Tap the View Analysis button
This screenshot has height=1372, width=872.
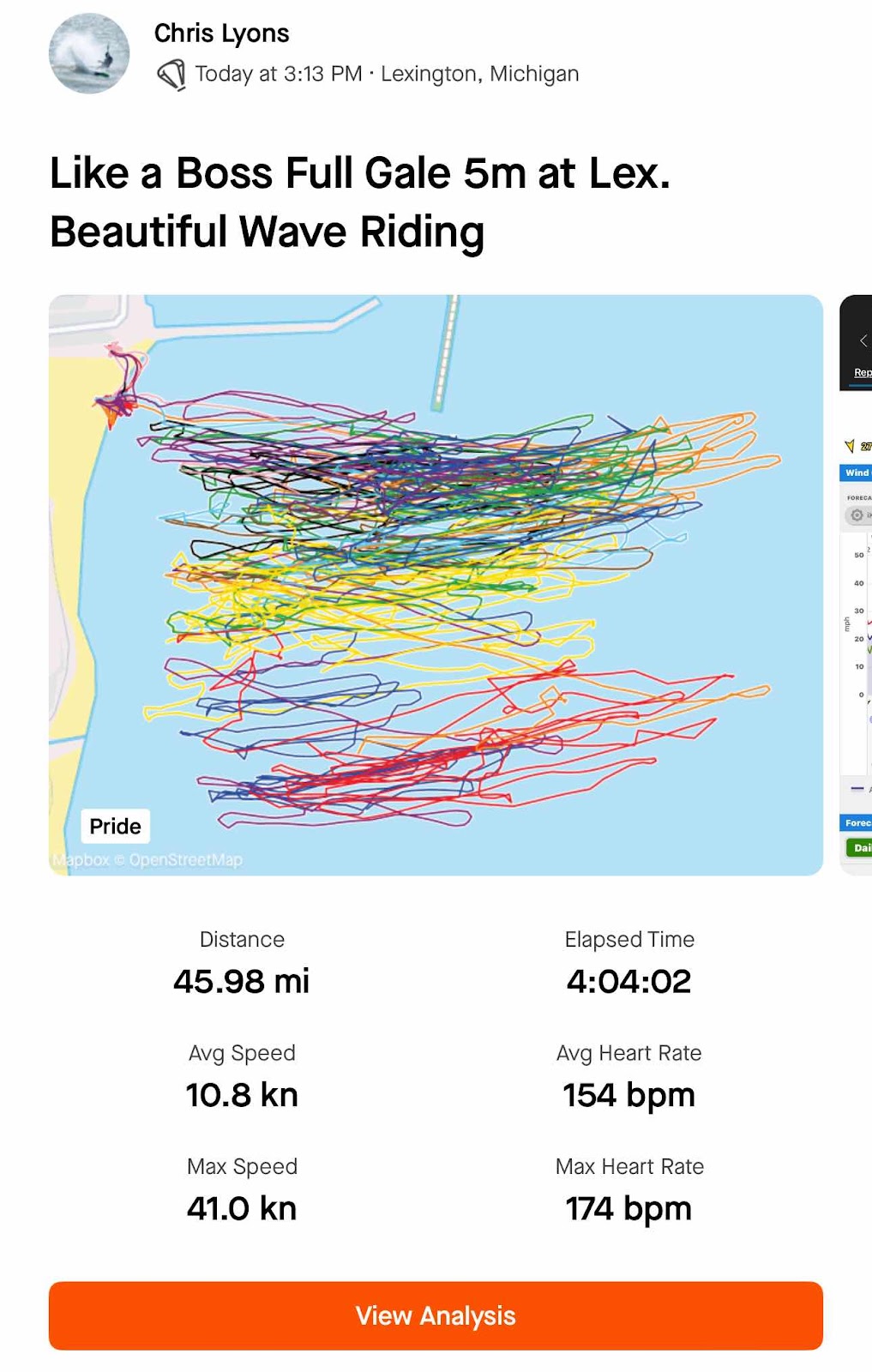(x=436, y=1315)
